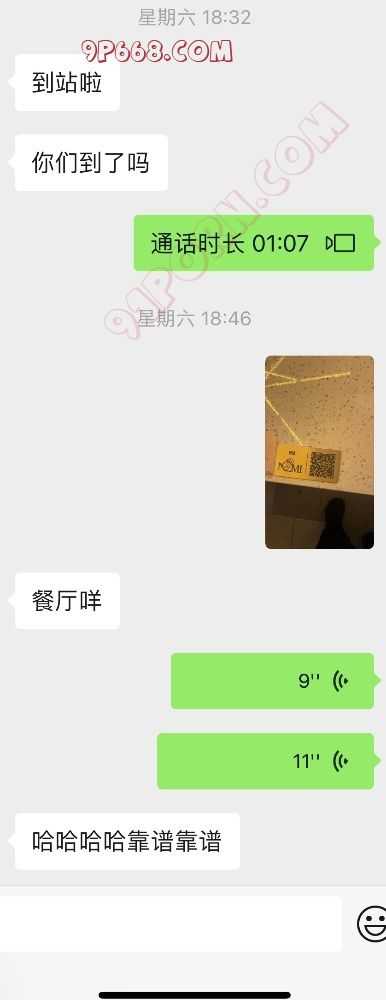
Task: Play the 11-second voice message
Action: 265,761
